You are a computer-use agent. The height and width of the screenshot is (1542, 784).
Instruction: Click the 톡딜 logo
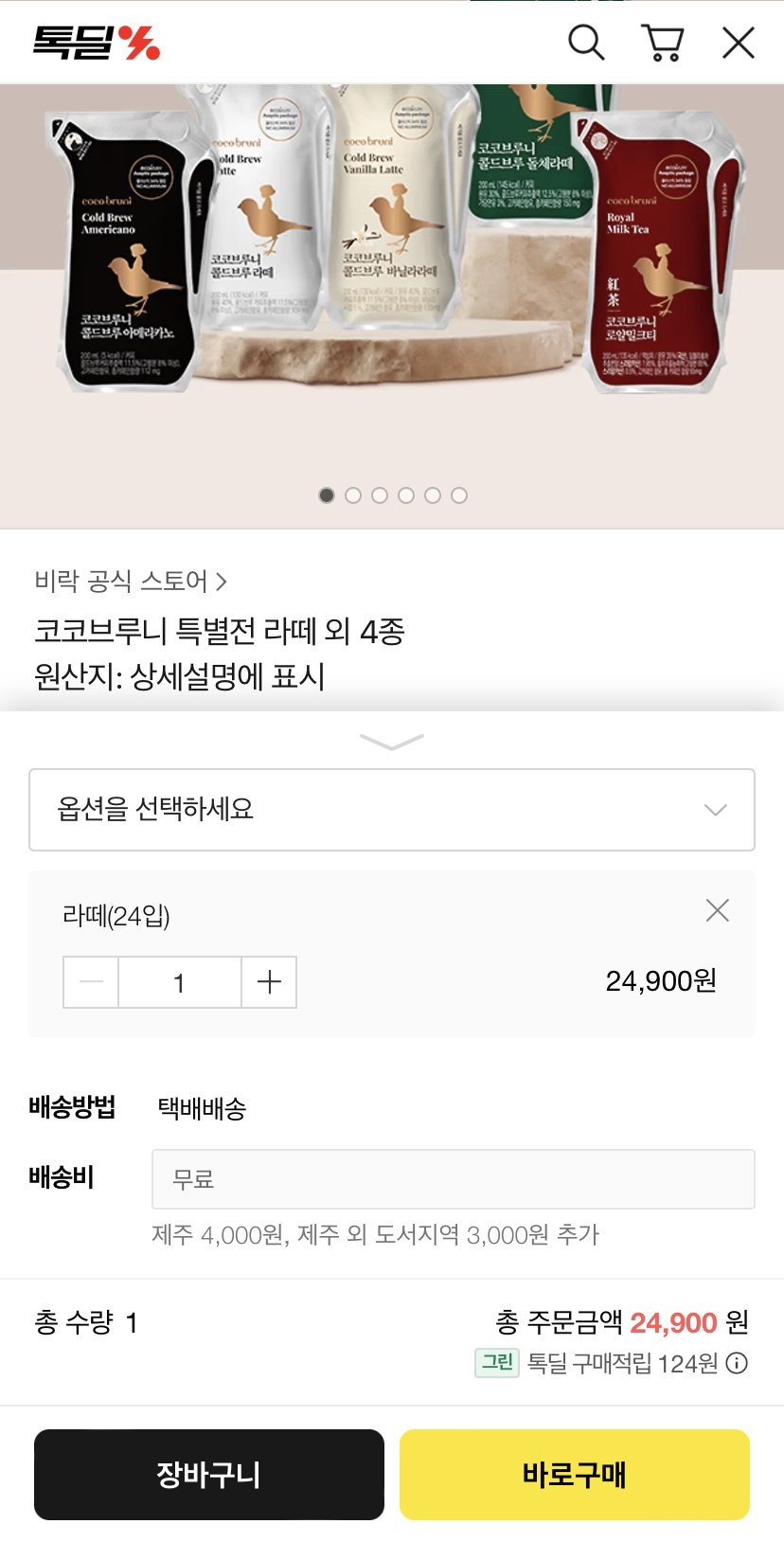pyautogui.click(x=98, y=42)
